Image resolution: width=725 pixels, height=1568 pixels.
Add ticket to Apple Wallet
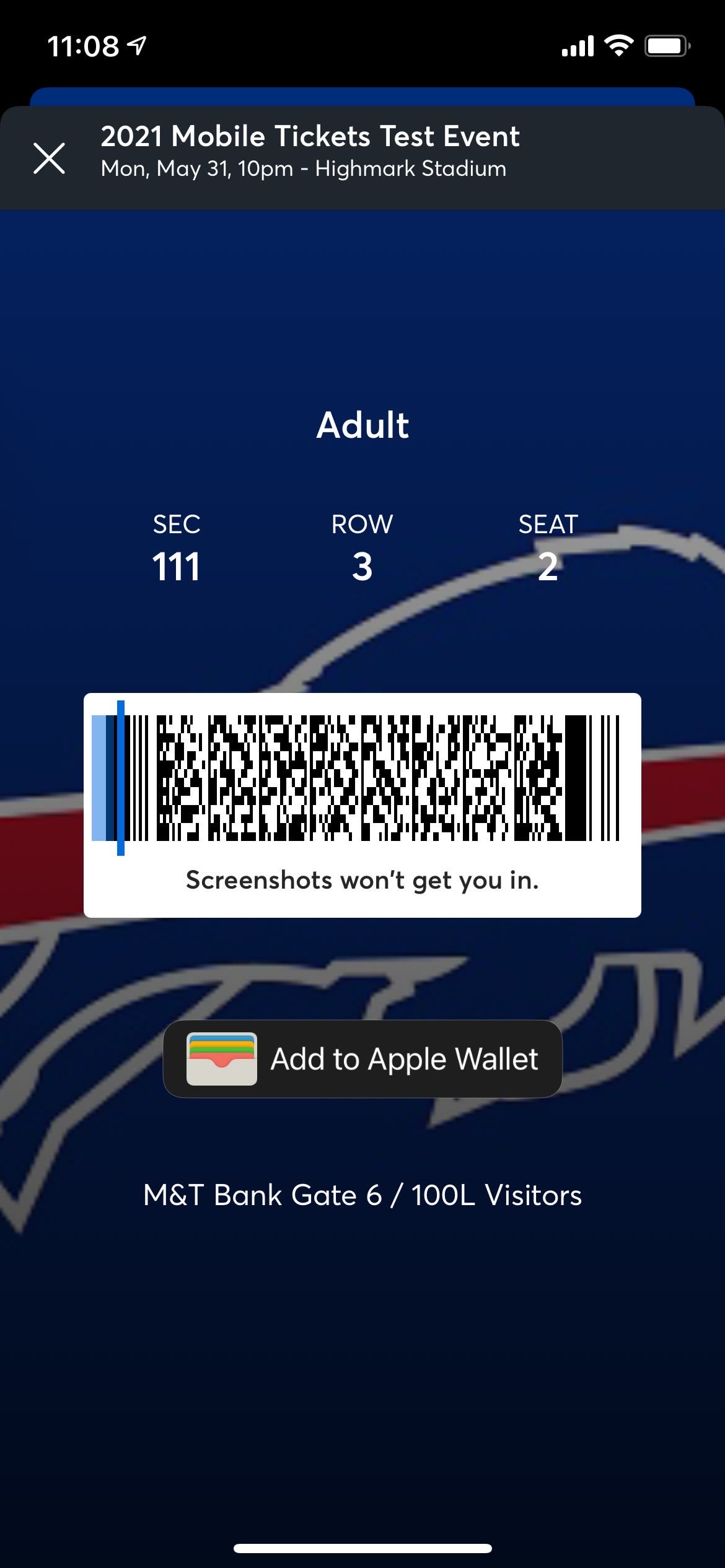[x=362, y=1058]
